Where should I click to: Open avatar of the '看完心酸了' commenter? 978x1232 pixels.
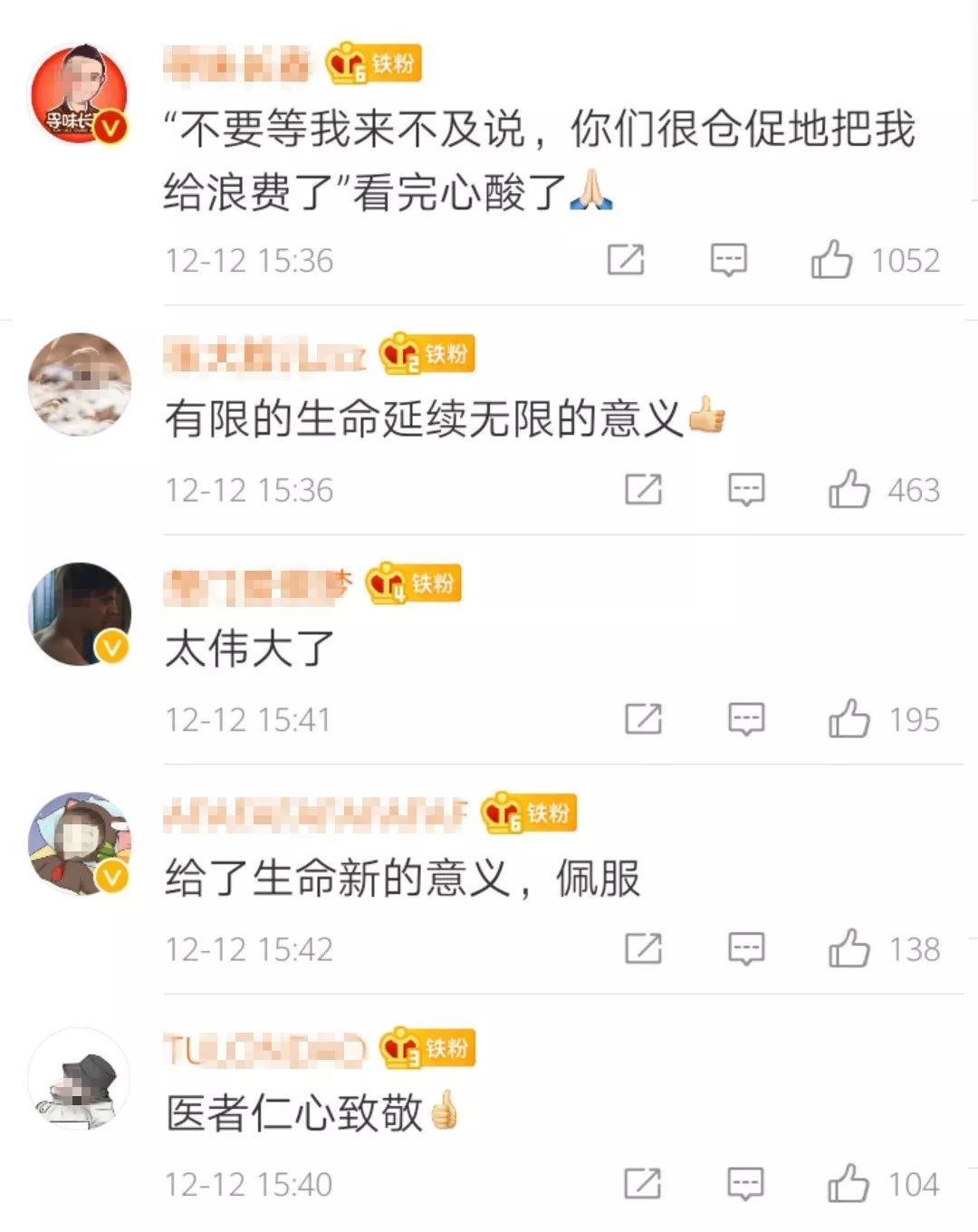(80, 94)
